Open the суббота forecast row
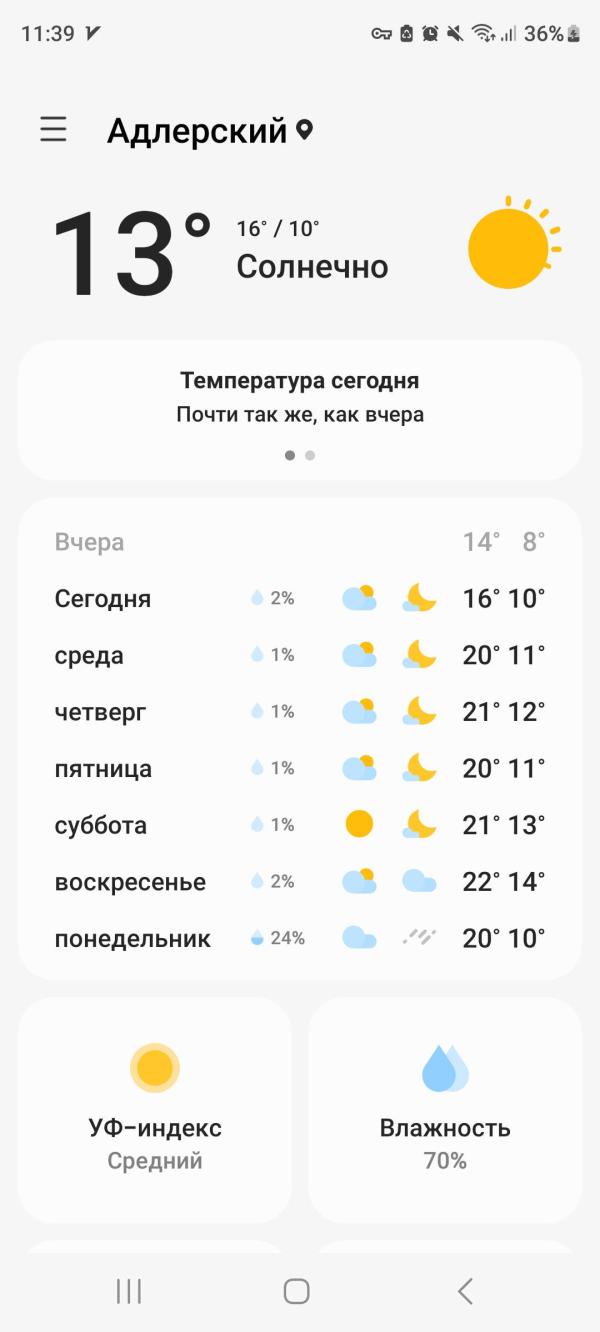This screenshot has width=600, height=1332. tap(300, 825)
